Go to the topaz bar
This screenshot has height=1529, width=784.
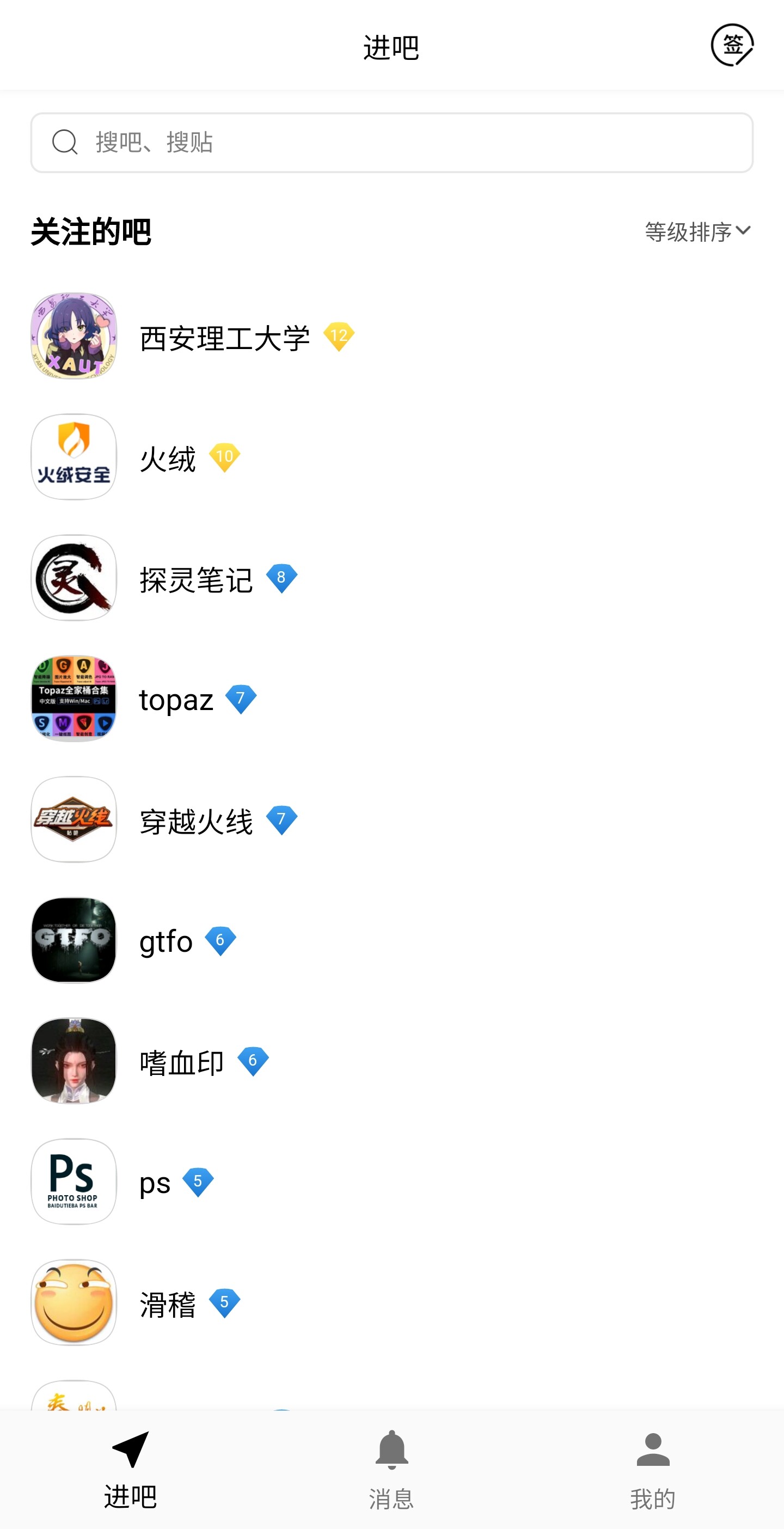(x=176, y=700)
